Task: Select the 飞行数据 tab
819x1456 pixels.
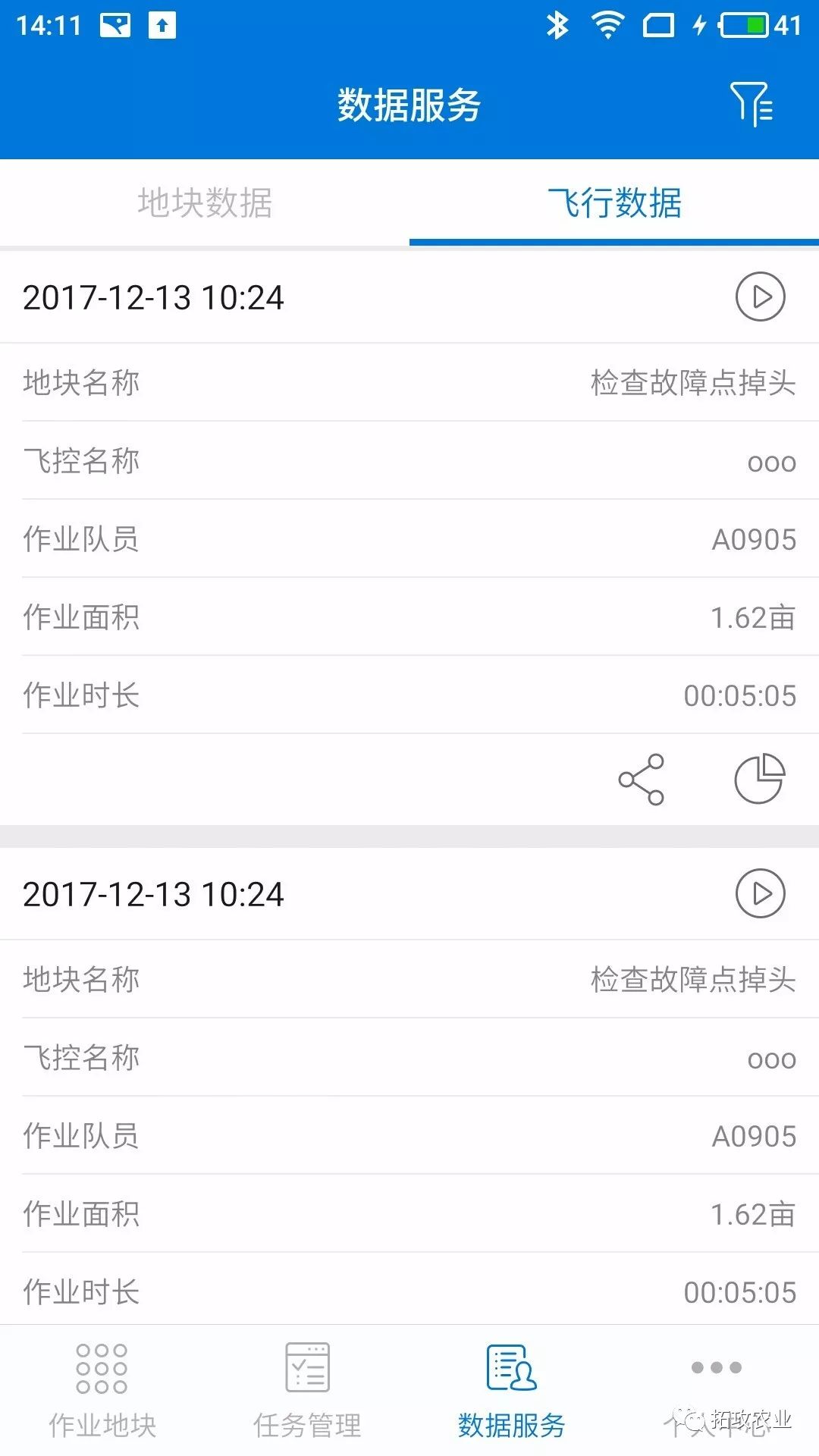Action: tap(614, 203)
